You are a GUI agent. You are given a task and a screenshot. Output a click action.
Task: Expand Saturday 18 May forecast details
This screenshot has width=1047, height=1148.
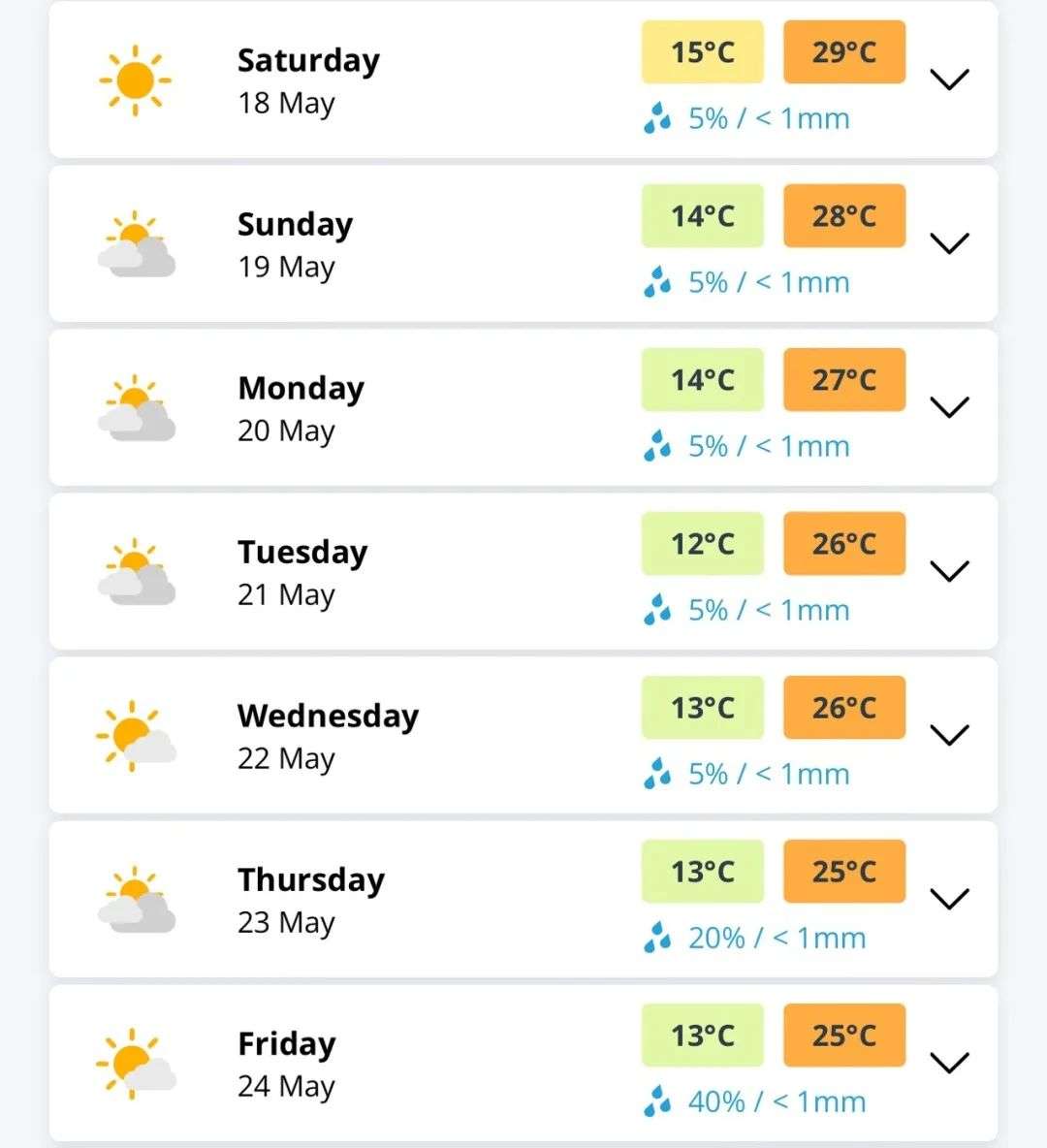pyautogui.click(x=949, y=80)
